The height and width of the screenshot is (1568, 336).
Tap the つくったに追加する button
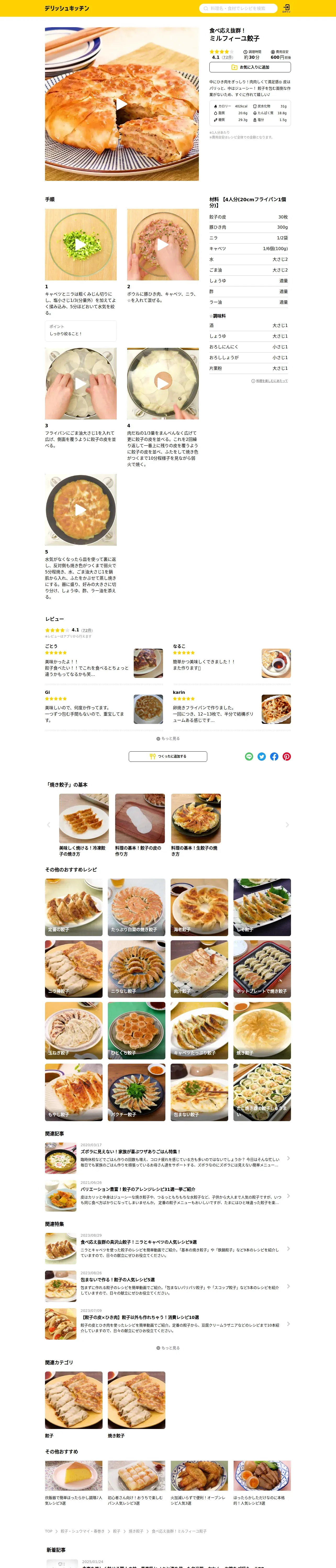pyautogui.click(x=168, y=757)
